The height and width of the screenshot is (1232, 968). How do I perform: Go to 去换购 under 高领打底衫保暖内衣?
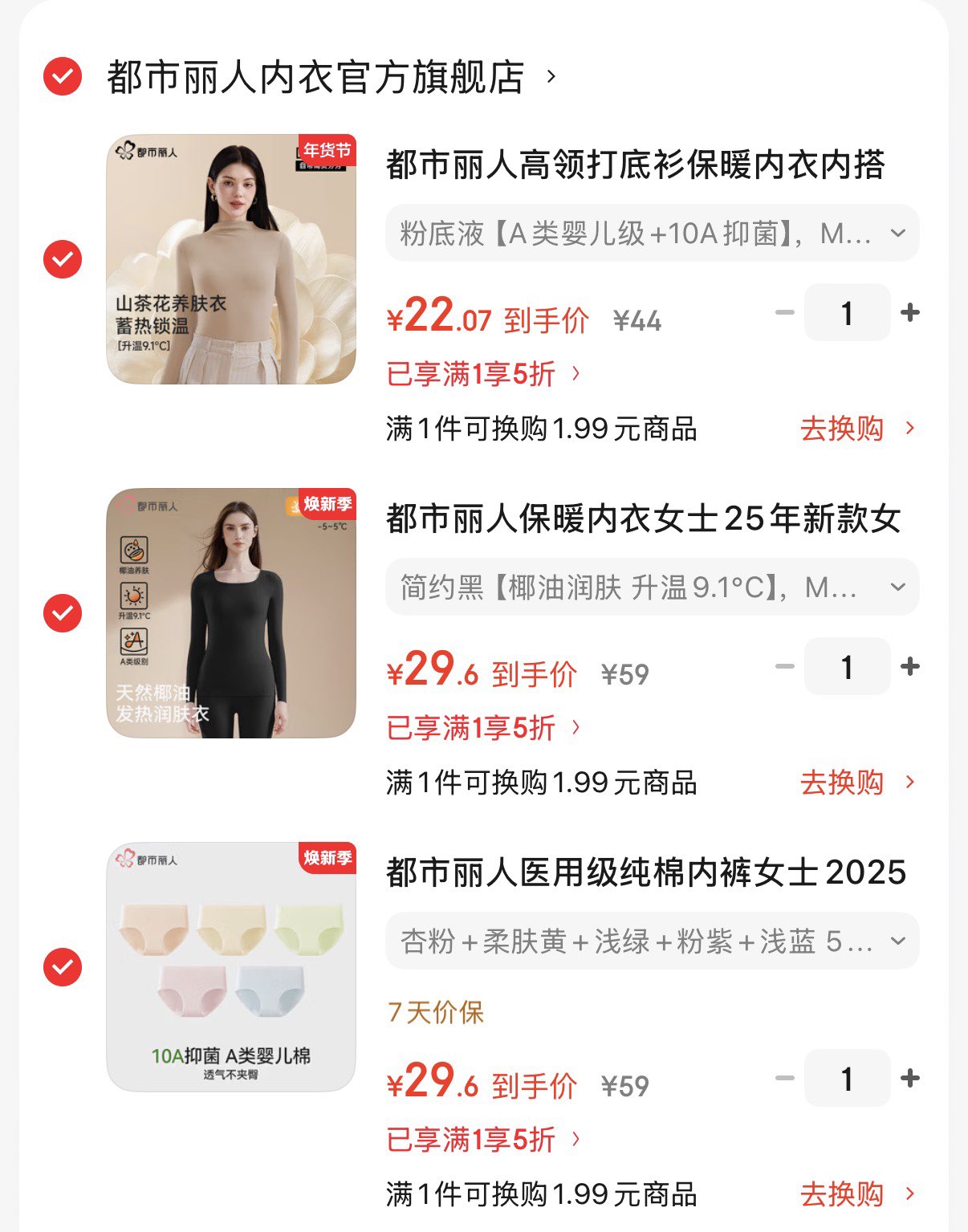tap(856, 429)
